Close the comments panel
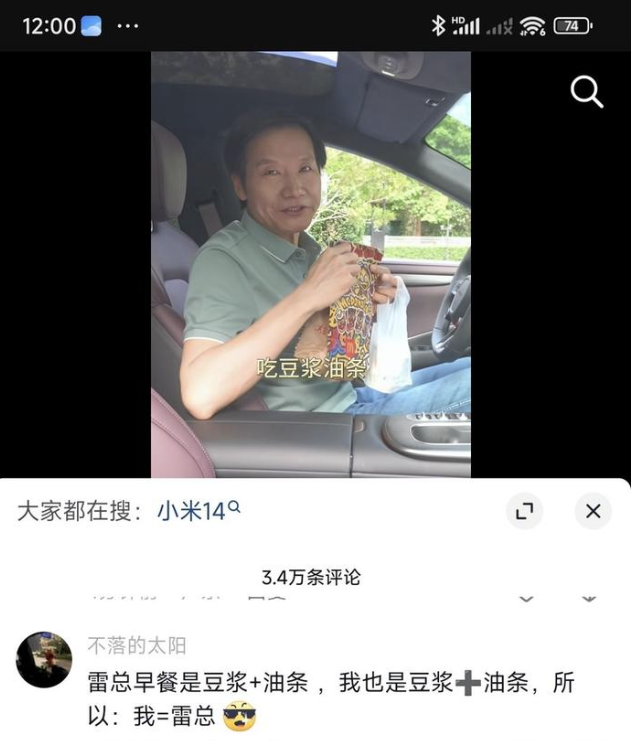The image size is (631, 741). pos(593,511)
